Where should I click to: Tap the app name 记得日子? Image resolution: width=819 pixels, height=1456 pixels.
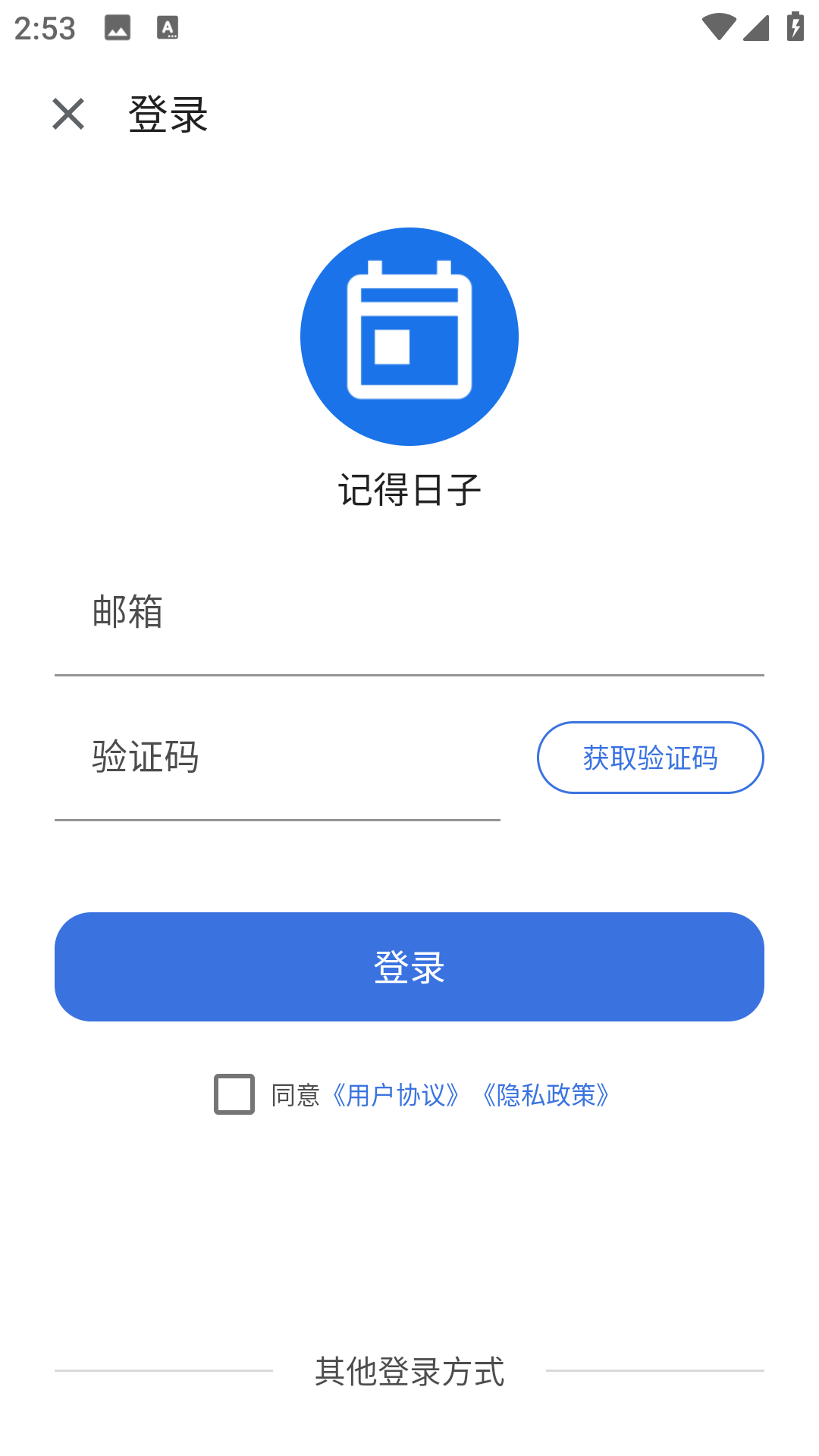pos(409,489)
